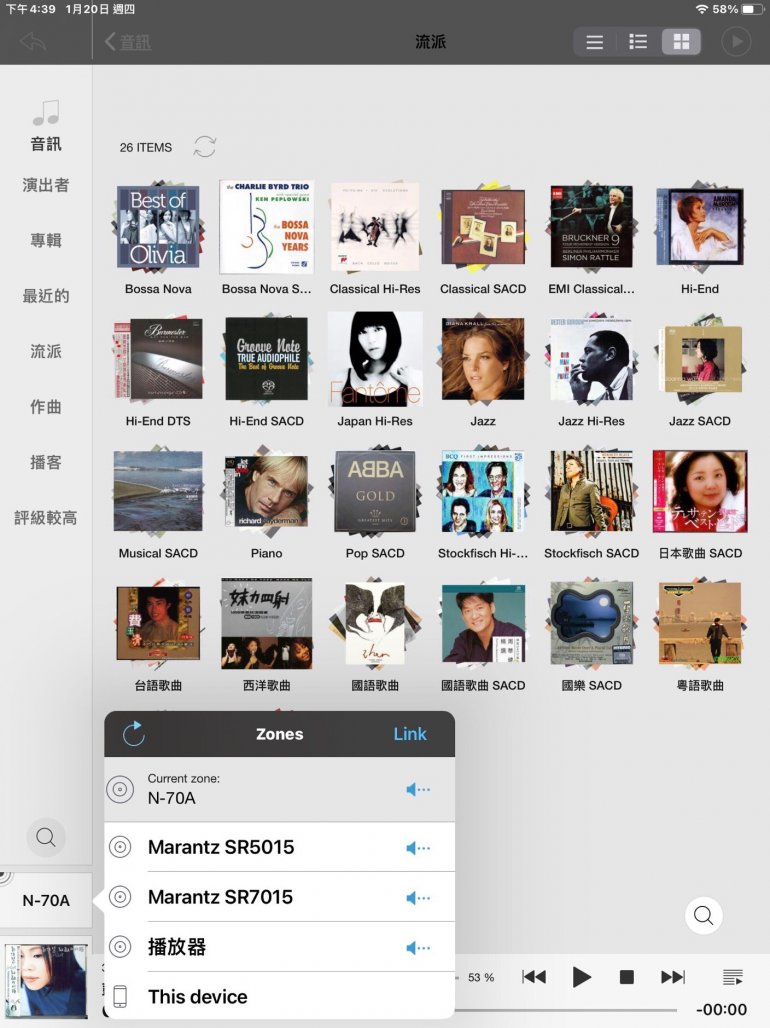This screenshot has width=770, height=1028.
Task: Open the play queue list
Action: 732,977
